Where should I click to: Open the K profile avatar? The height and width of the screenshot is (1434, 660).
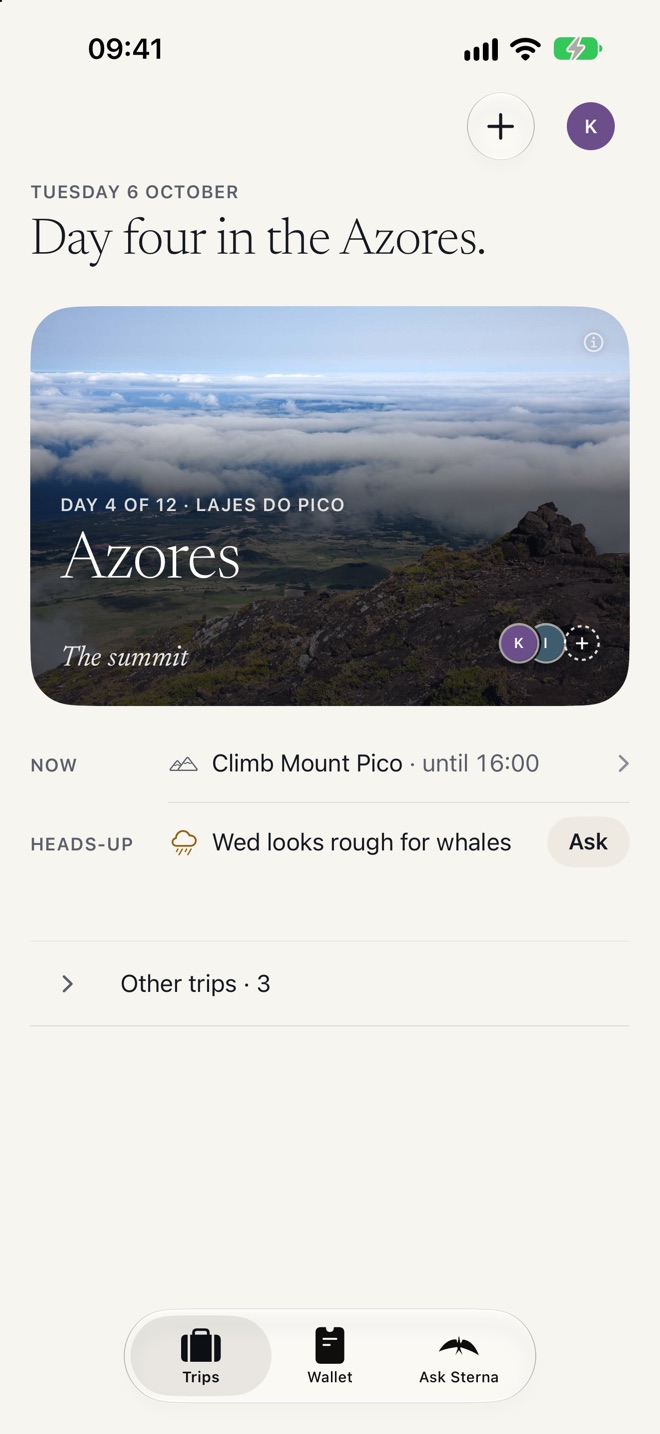590,126
